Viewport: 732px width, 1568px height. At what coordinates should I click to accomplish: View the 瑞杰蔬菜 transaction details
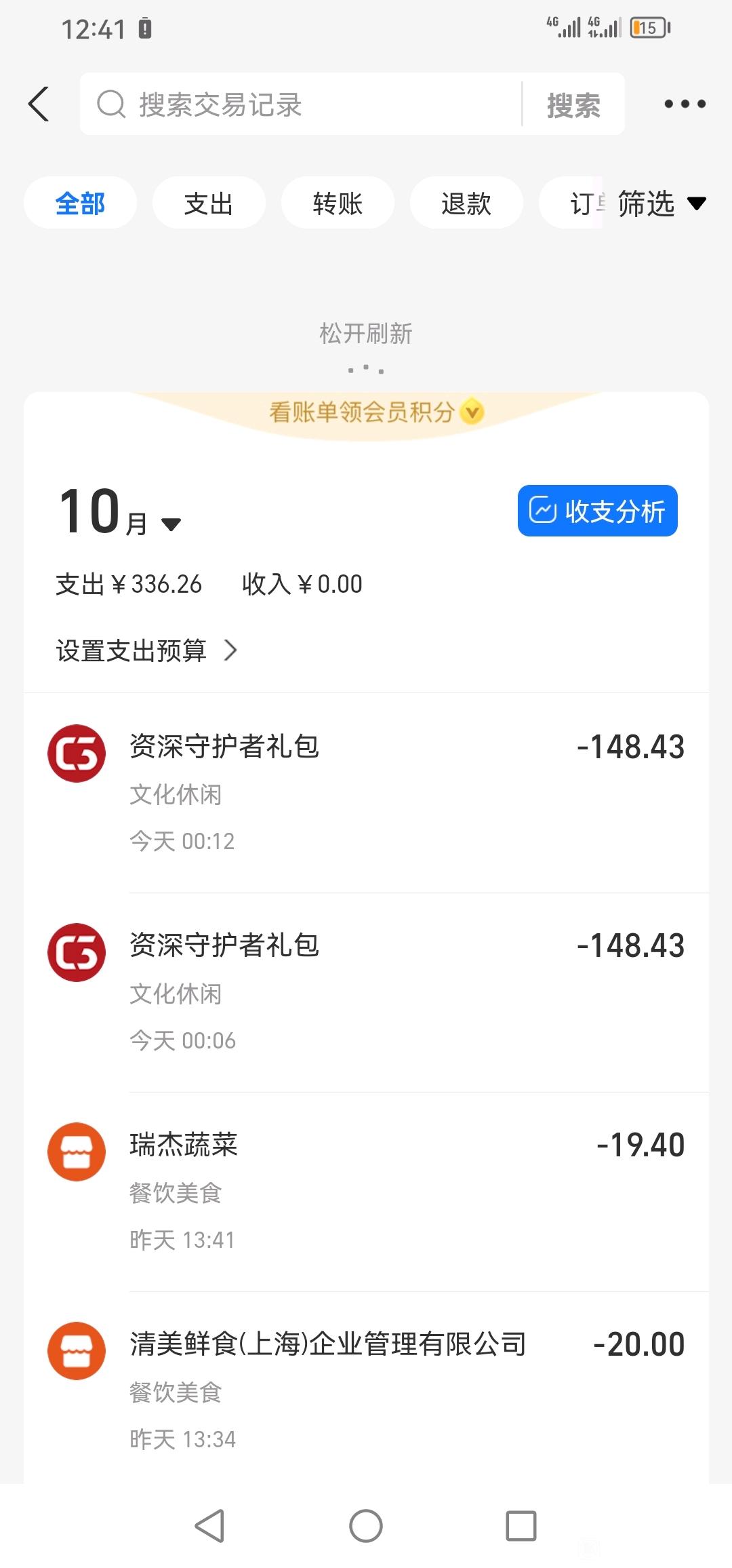[367, 1192]
